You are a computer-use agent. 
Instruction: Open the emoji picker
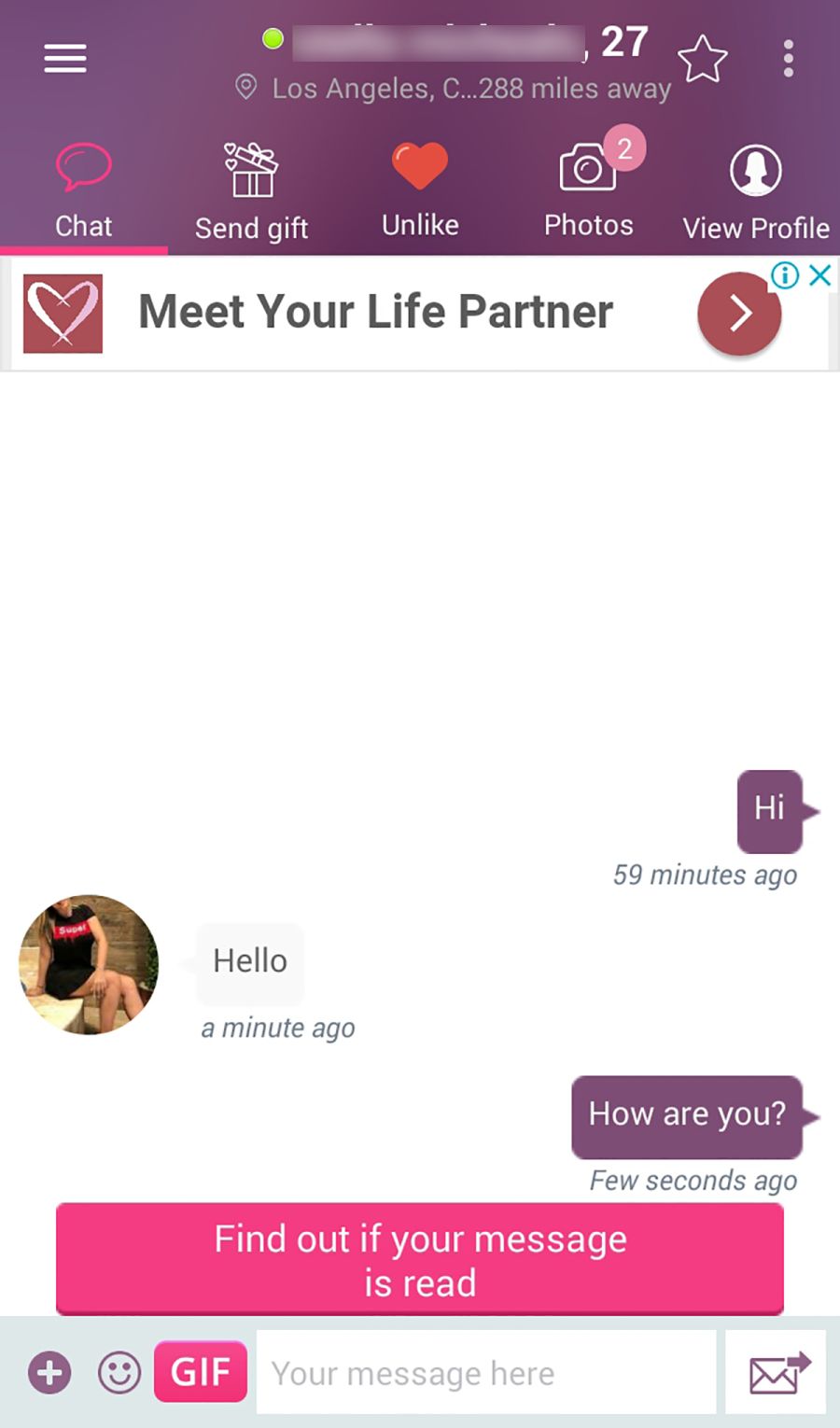click(119, 1373)
